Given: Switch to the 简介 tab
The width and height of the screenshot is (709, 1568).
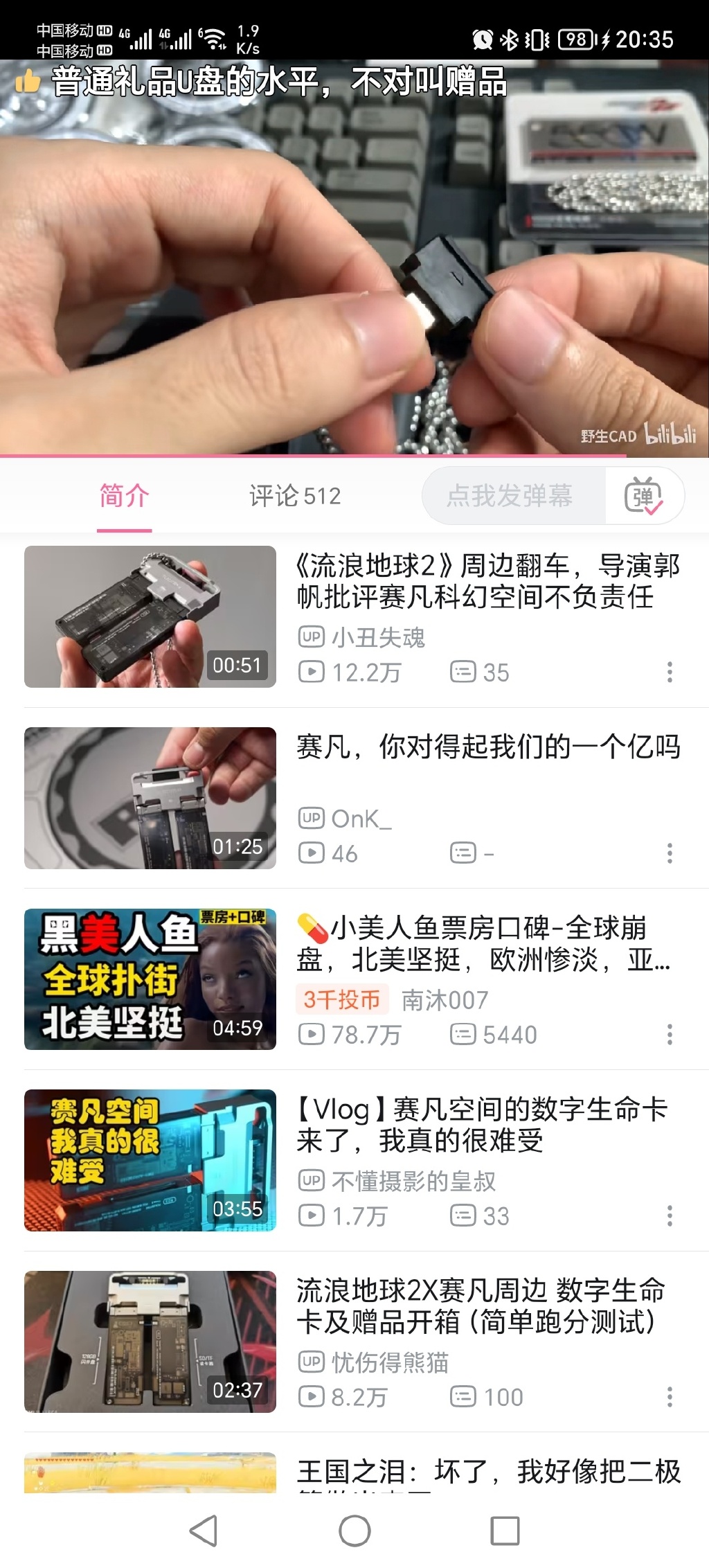Looking at the screenshot, I should (x=124, y=496).
